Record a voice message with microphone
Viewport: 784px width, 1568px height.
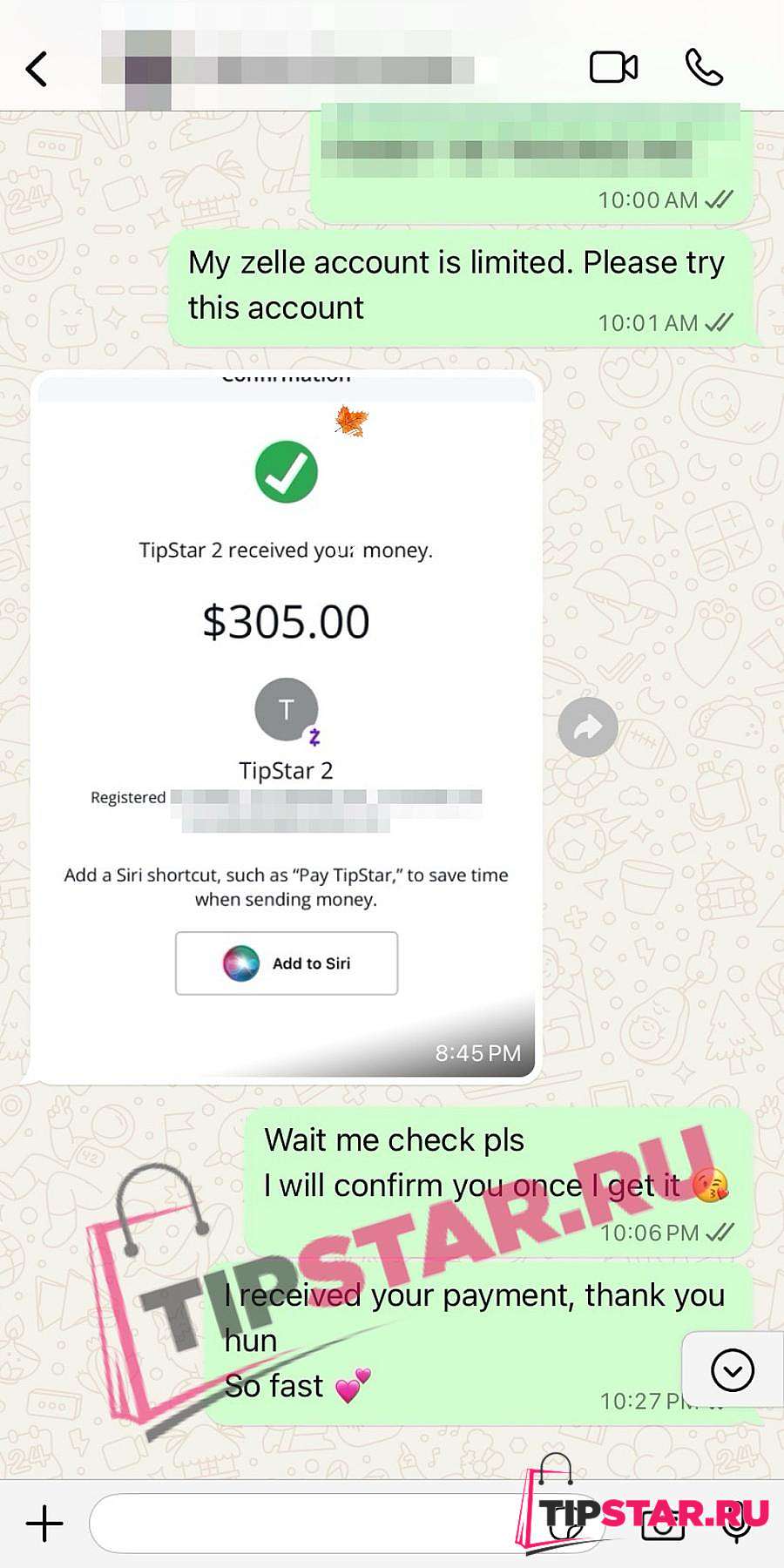[737, 1524]
